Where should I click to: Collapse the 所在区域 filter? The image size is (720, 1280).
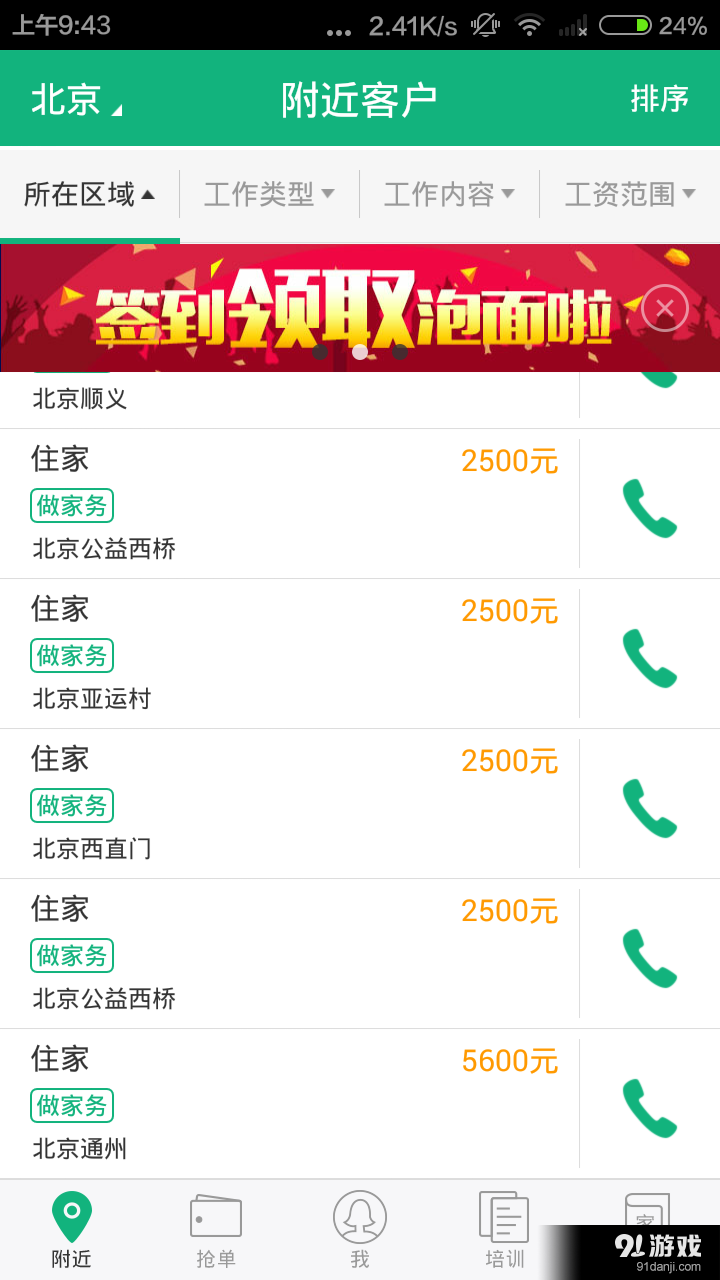pyautogui.click(x=89, y=193)
